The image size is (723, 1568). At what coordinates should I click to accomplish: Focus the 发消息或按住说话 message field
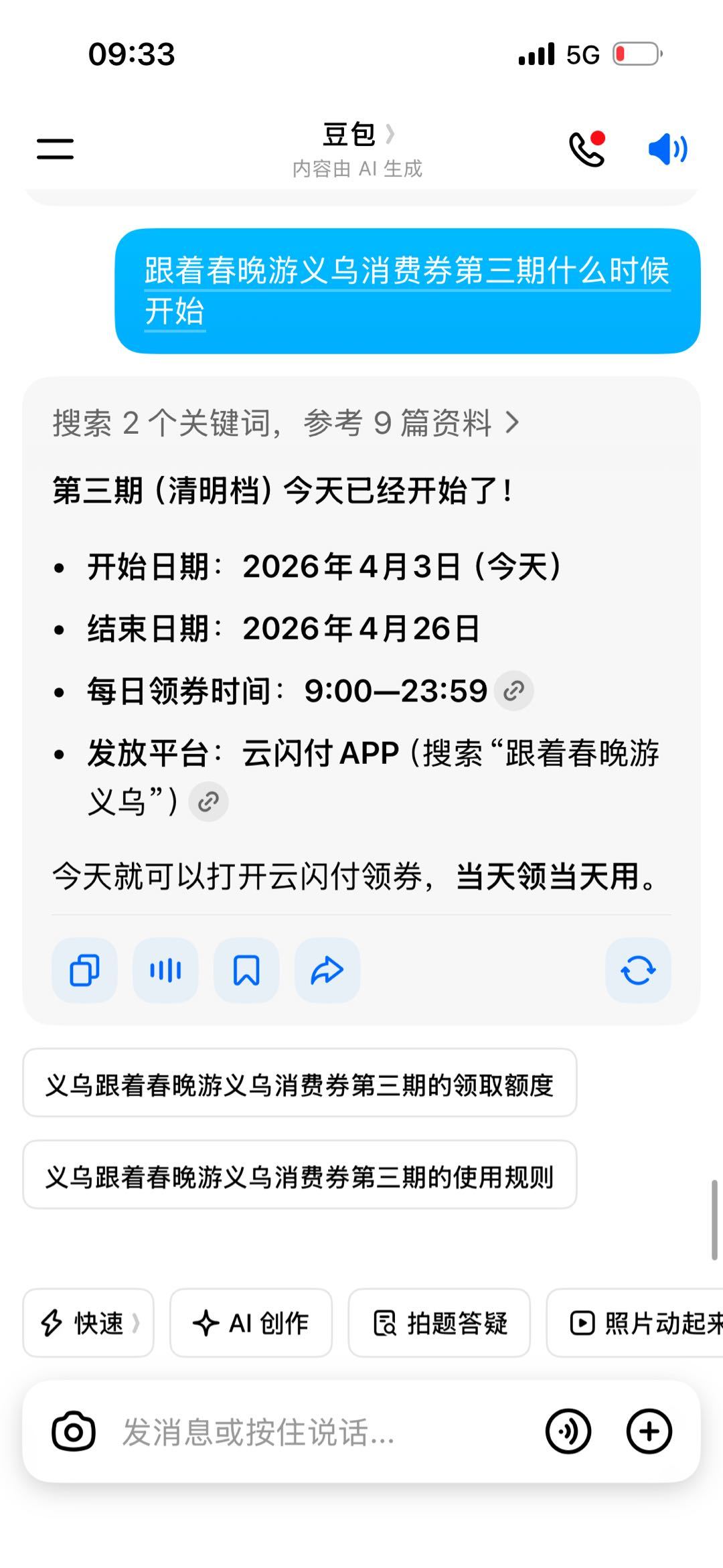pos(321,1431)
